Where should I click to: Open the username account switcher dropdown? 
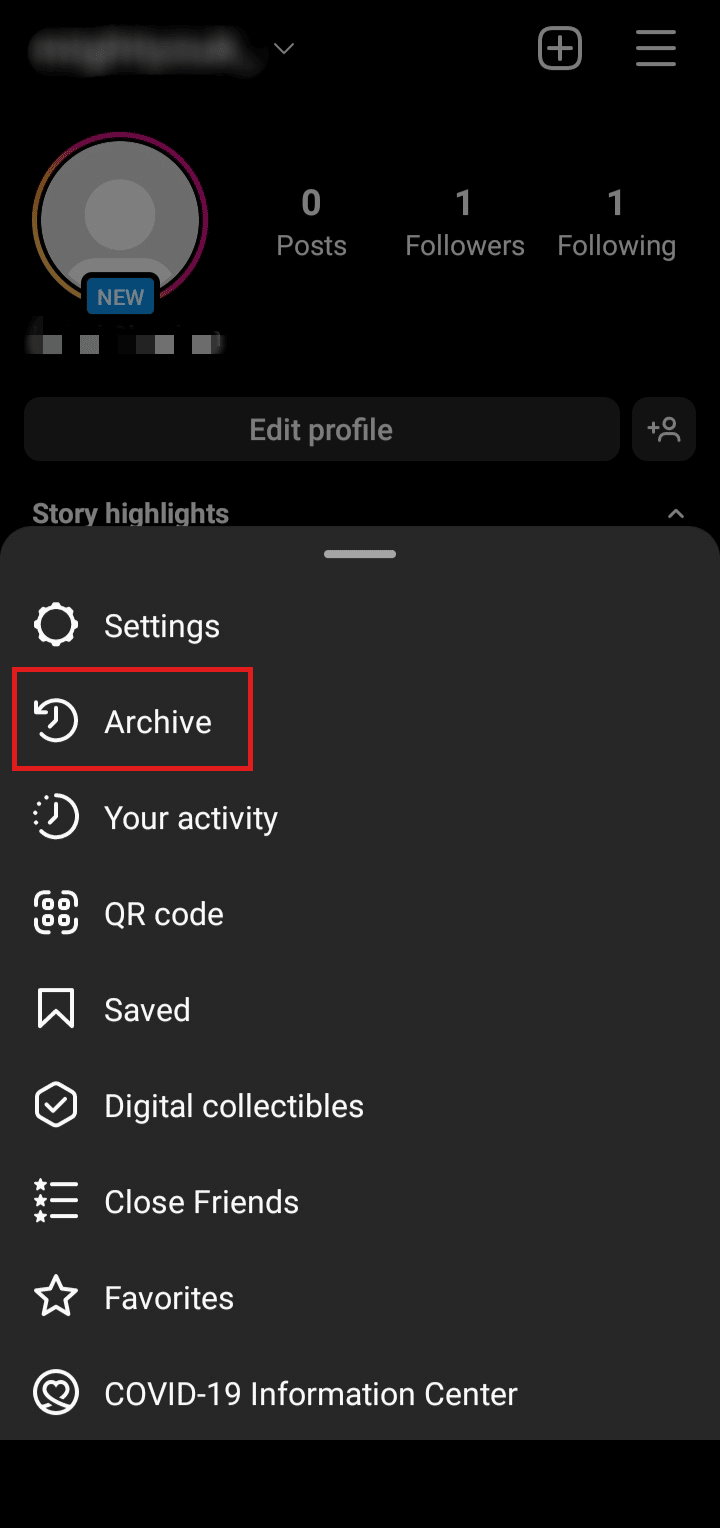coord(283,48)
